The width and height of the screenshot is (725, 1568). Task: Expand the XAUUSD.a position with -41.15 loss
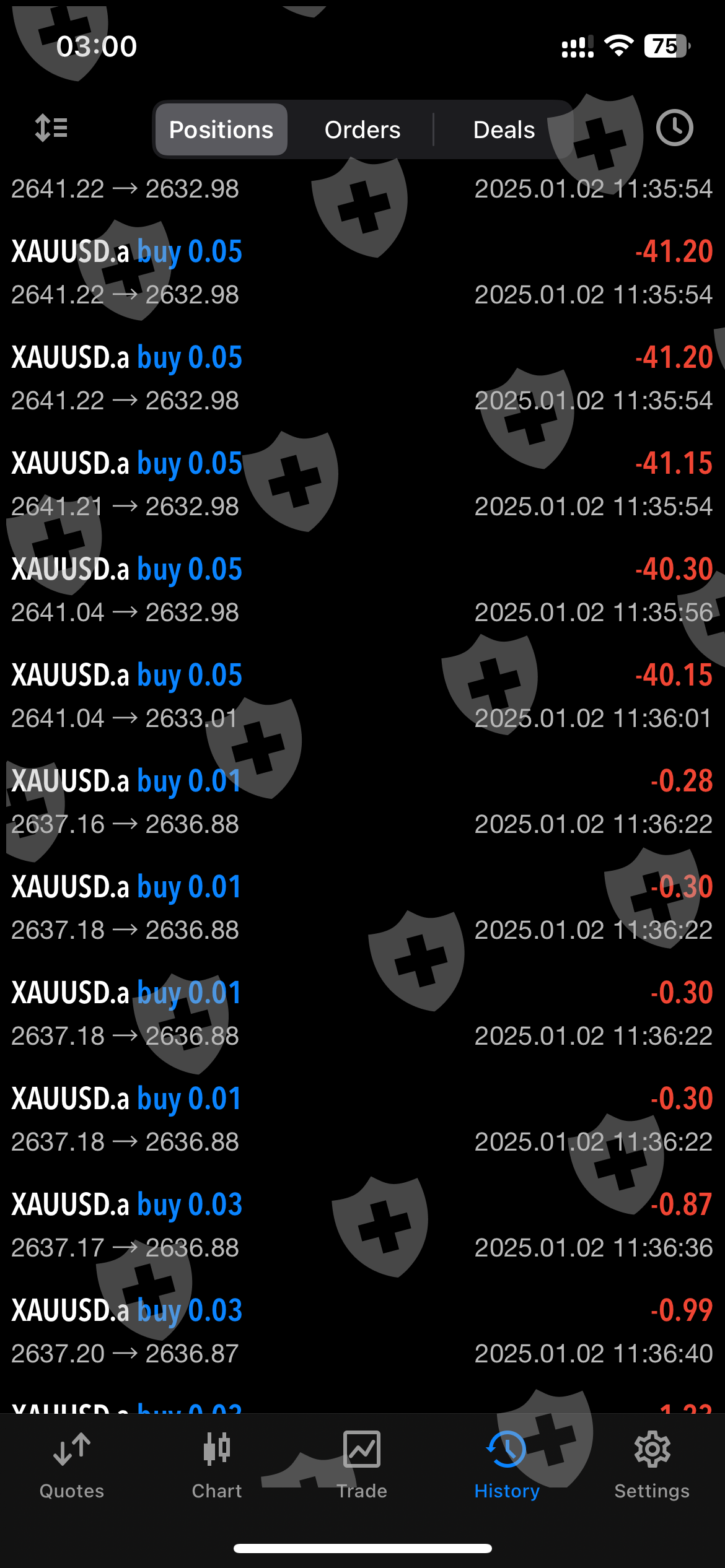click(x=362, y=484)
